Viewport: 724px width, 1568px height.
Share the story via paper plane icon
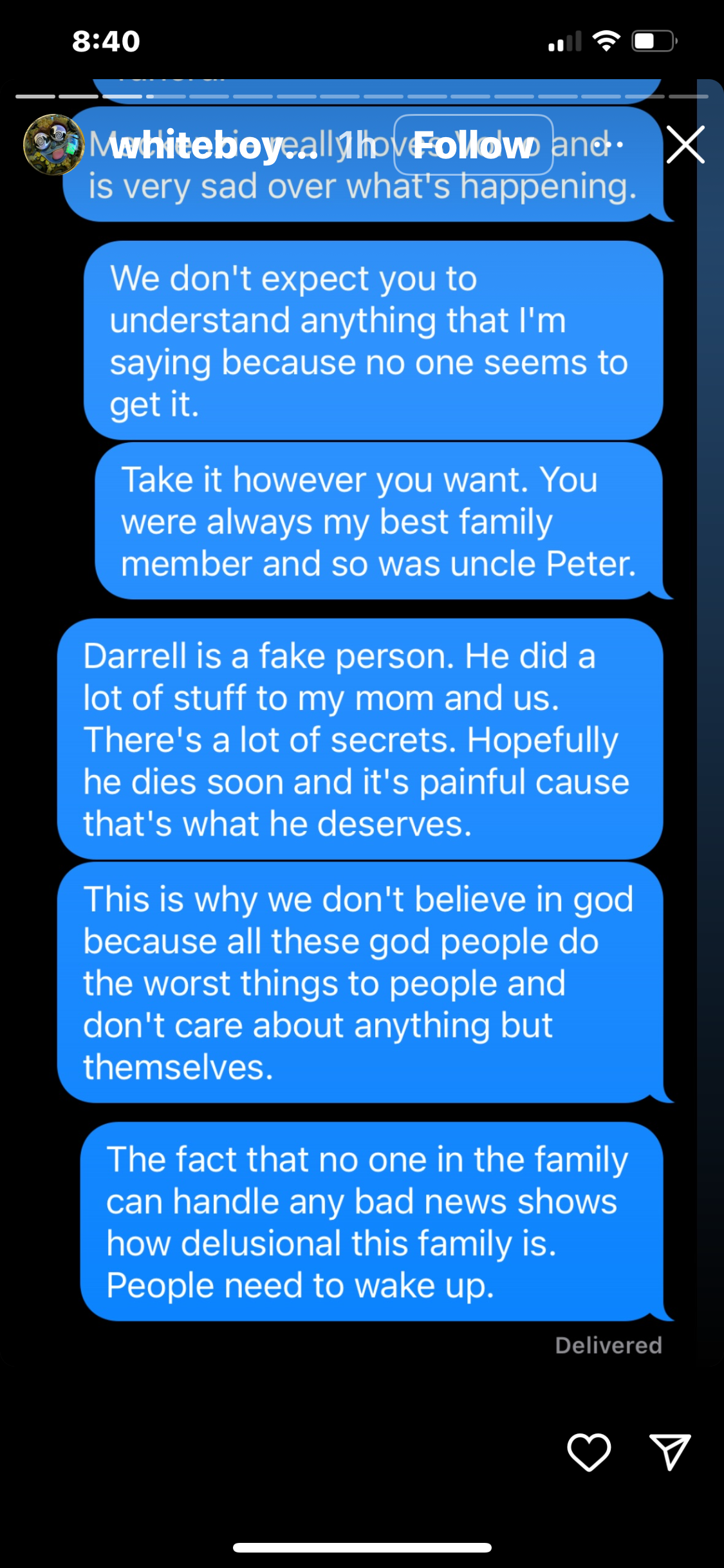(x=670, y=1452)
